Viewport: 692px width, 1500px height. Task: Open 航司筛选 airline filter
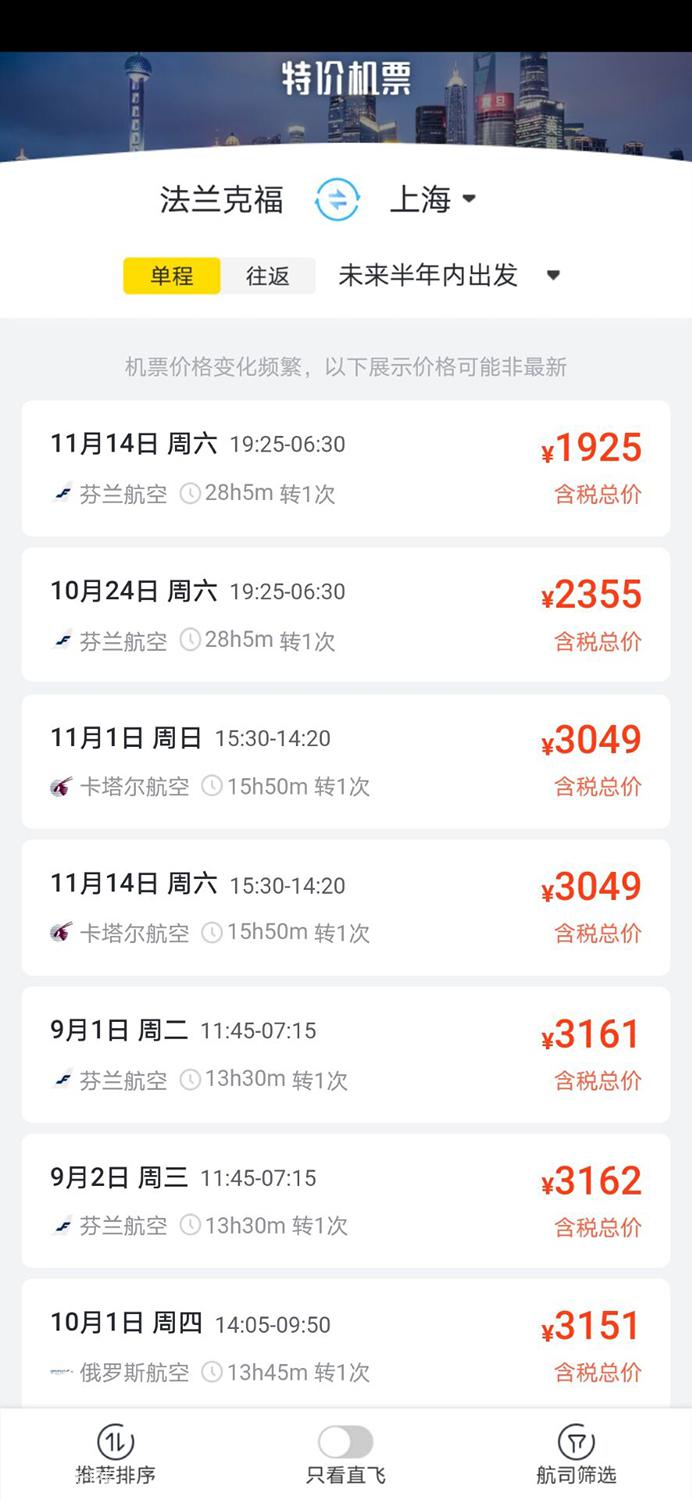coord(576,1455)
